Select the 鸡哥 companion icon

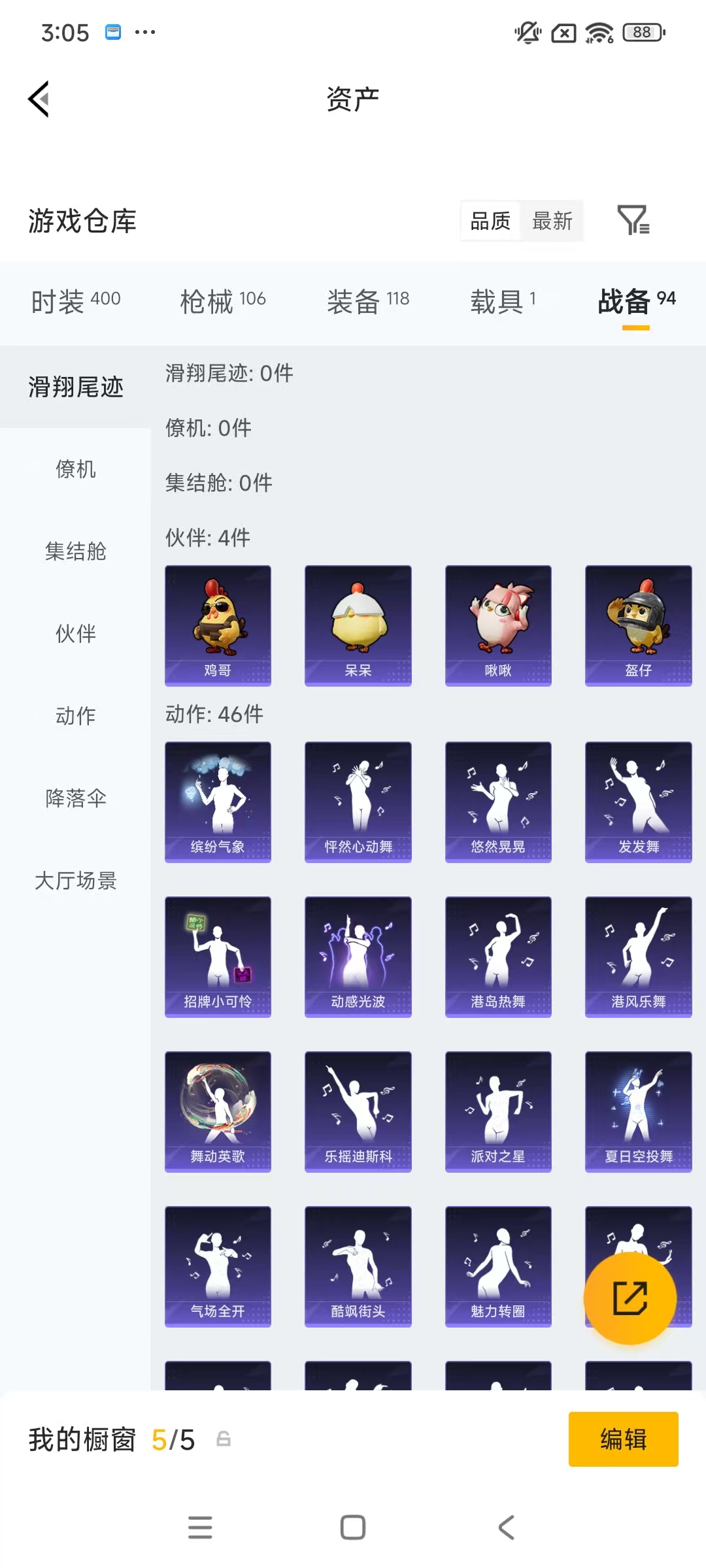point(218,624)
